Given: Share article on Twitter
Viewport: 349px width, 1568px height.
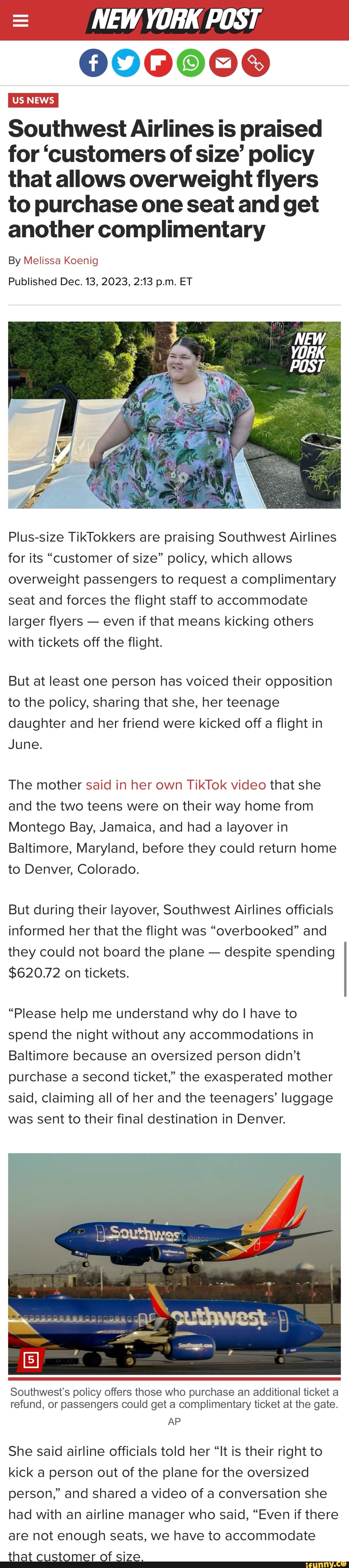Looking at the screenshot, I should tap(125, 63).
